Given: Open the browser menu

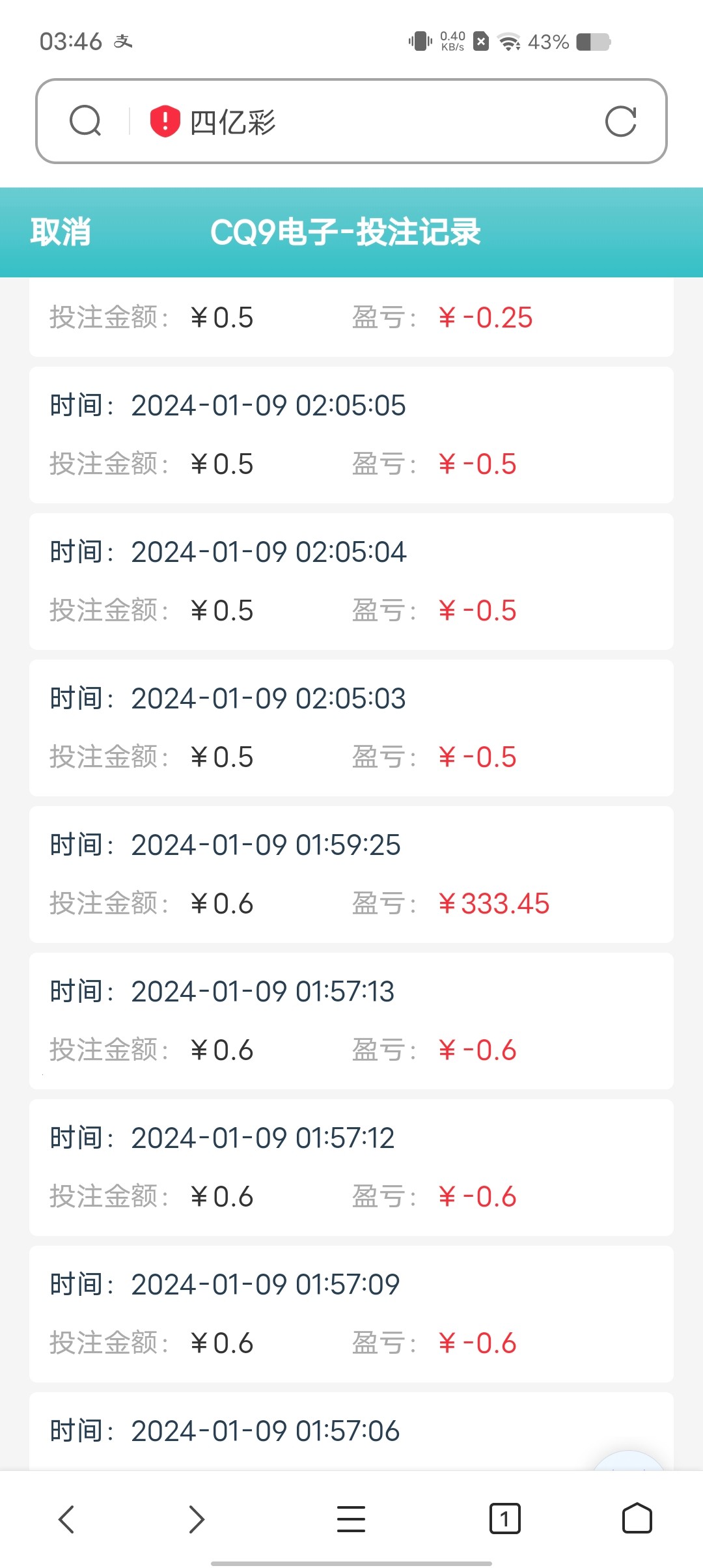Looking at the screenshot, I should (351, 1519).
